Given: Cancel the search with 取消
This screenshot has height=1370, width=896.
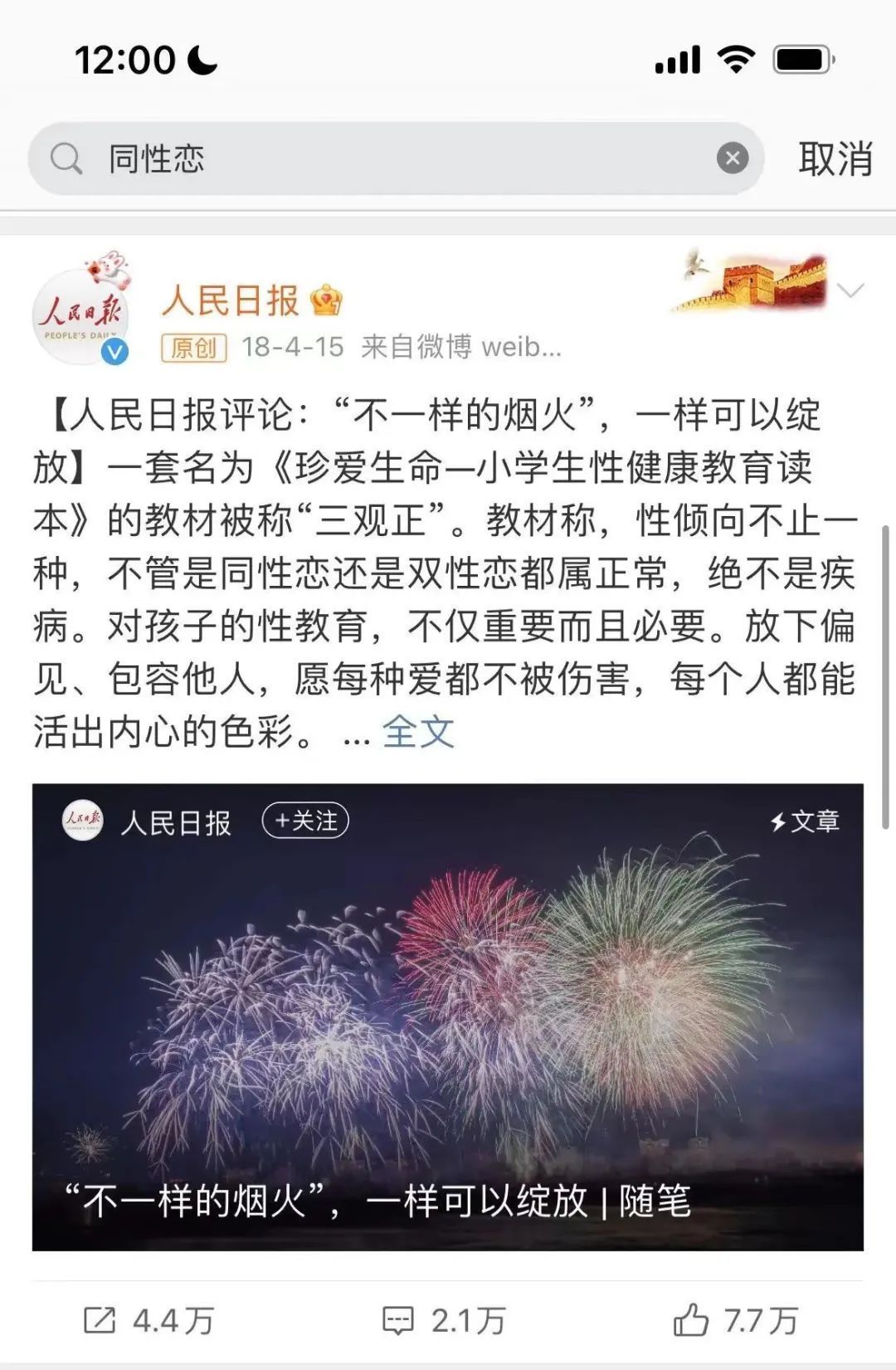Looking at the screenshot, I should point(835,158).
